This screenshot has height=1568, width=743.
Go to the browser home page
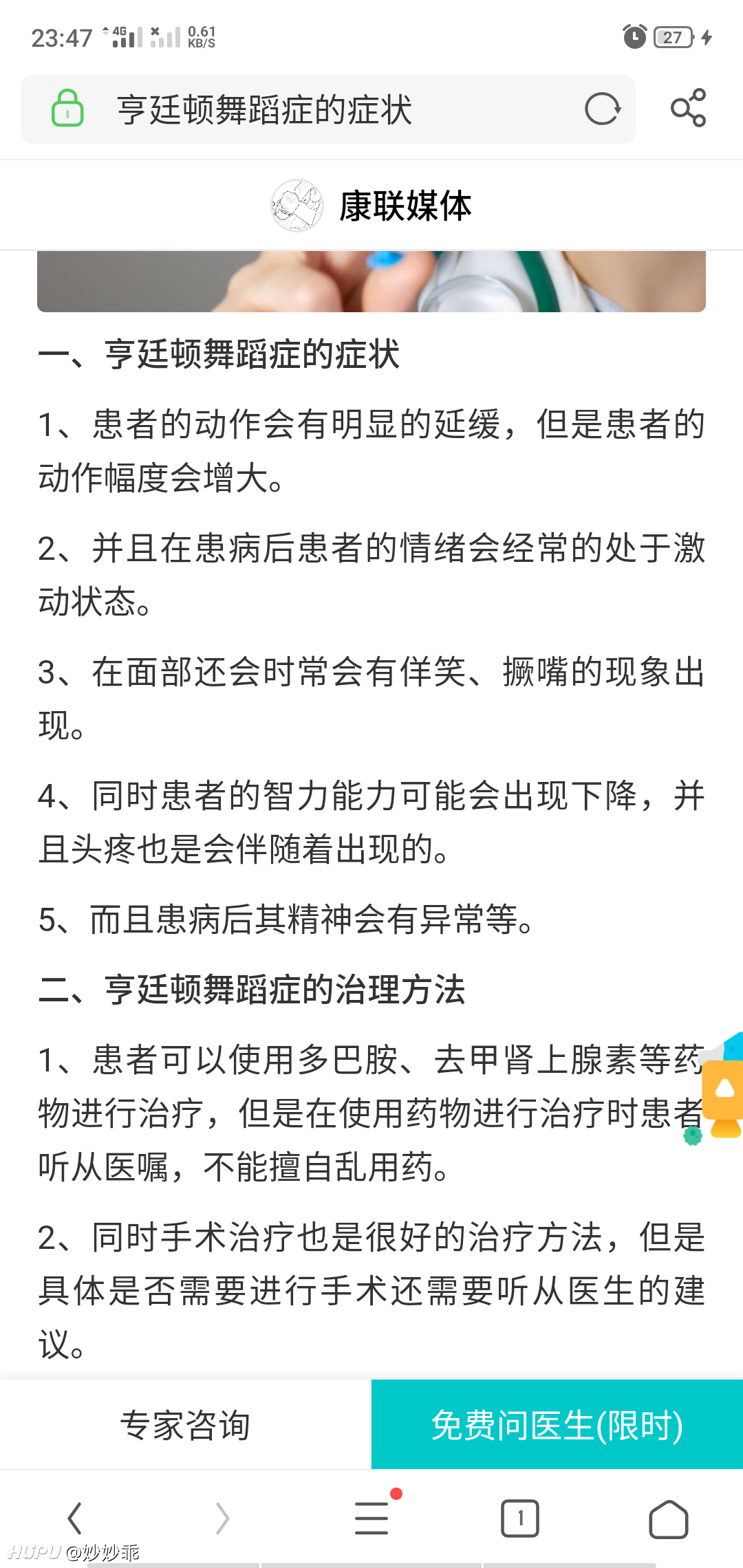(x=669, y=1518)
